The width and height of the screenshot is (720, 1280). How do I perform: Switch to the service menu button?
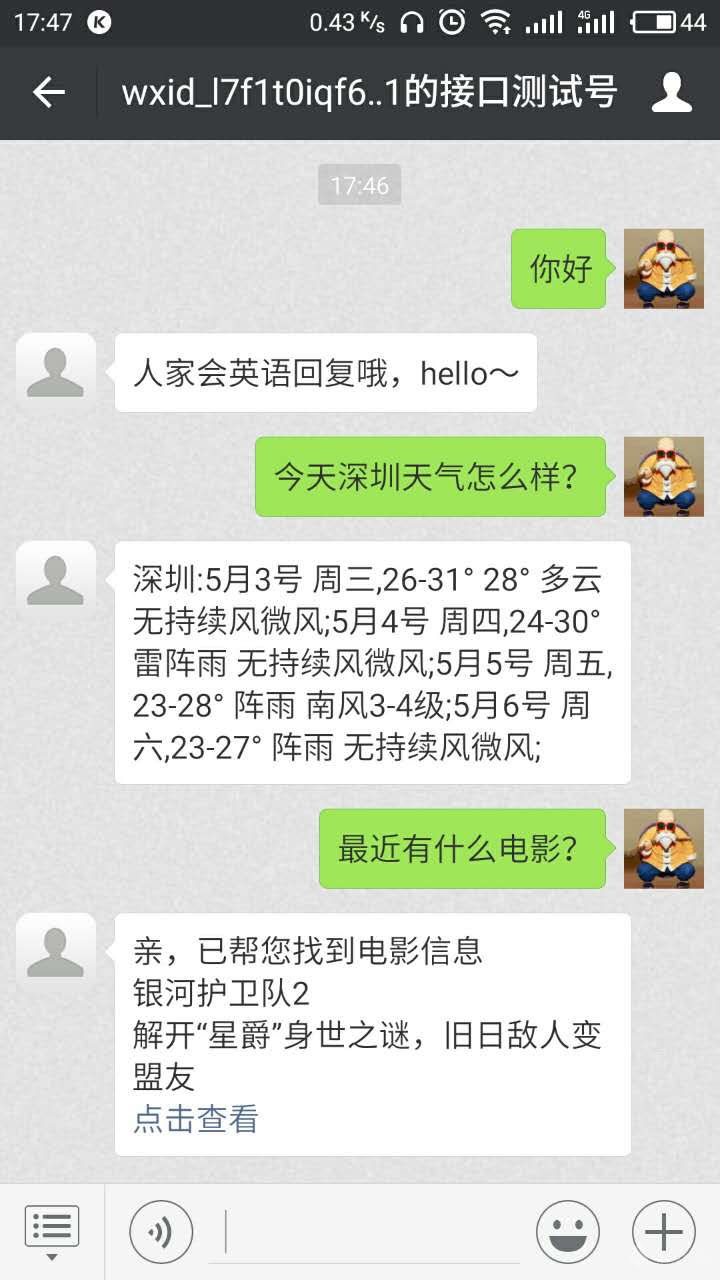tap(52, 1231)
